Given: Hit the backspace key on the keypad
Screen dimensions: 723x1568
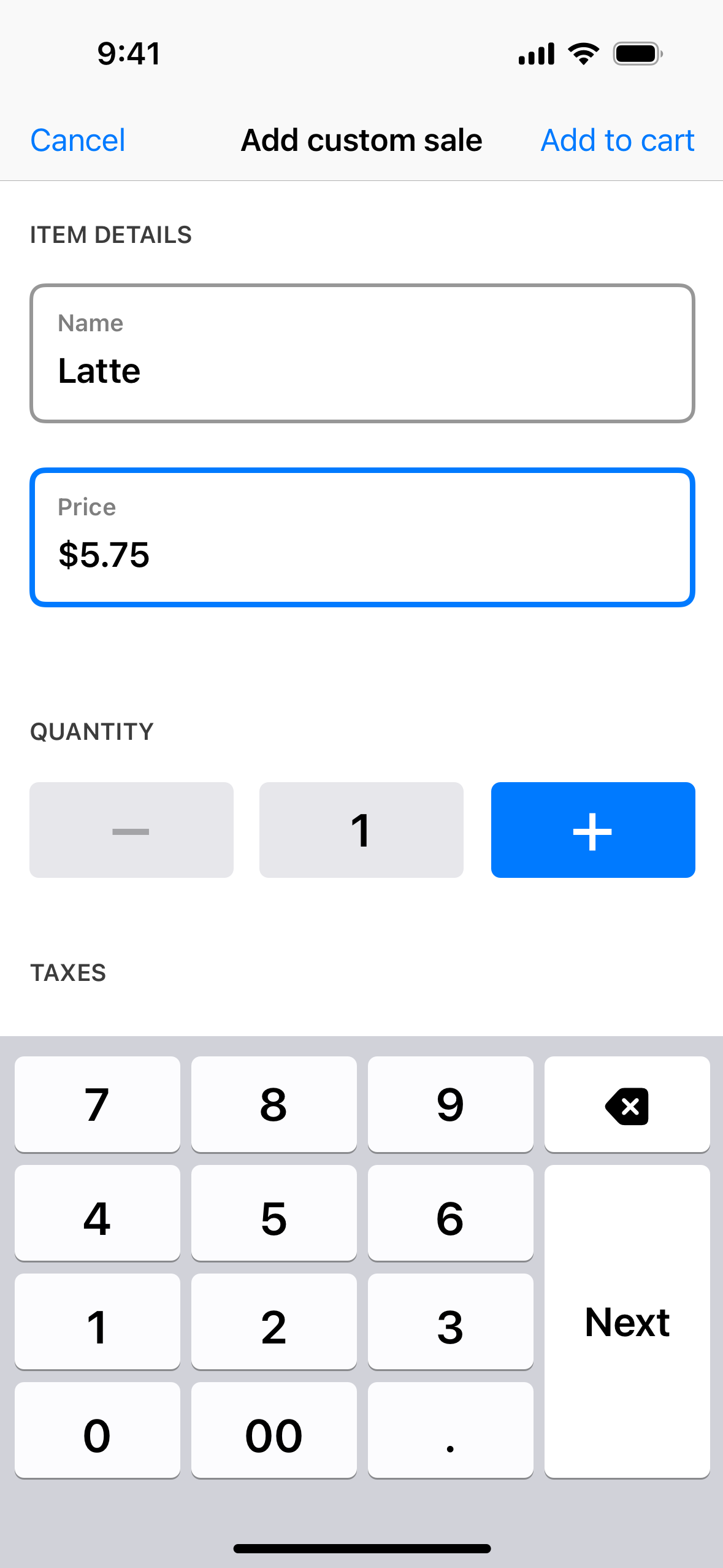Looking at the screenshot, I should click(627, 1104).
